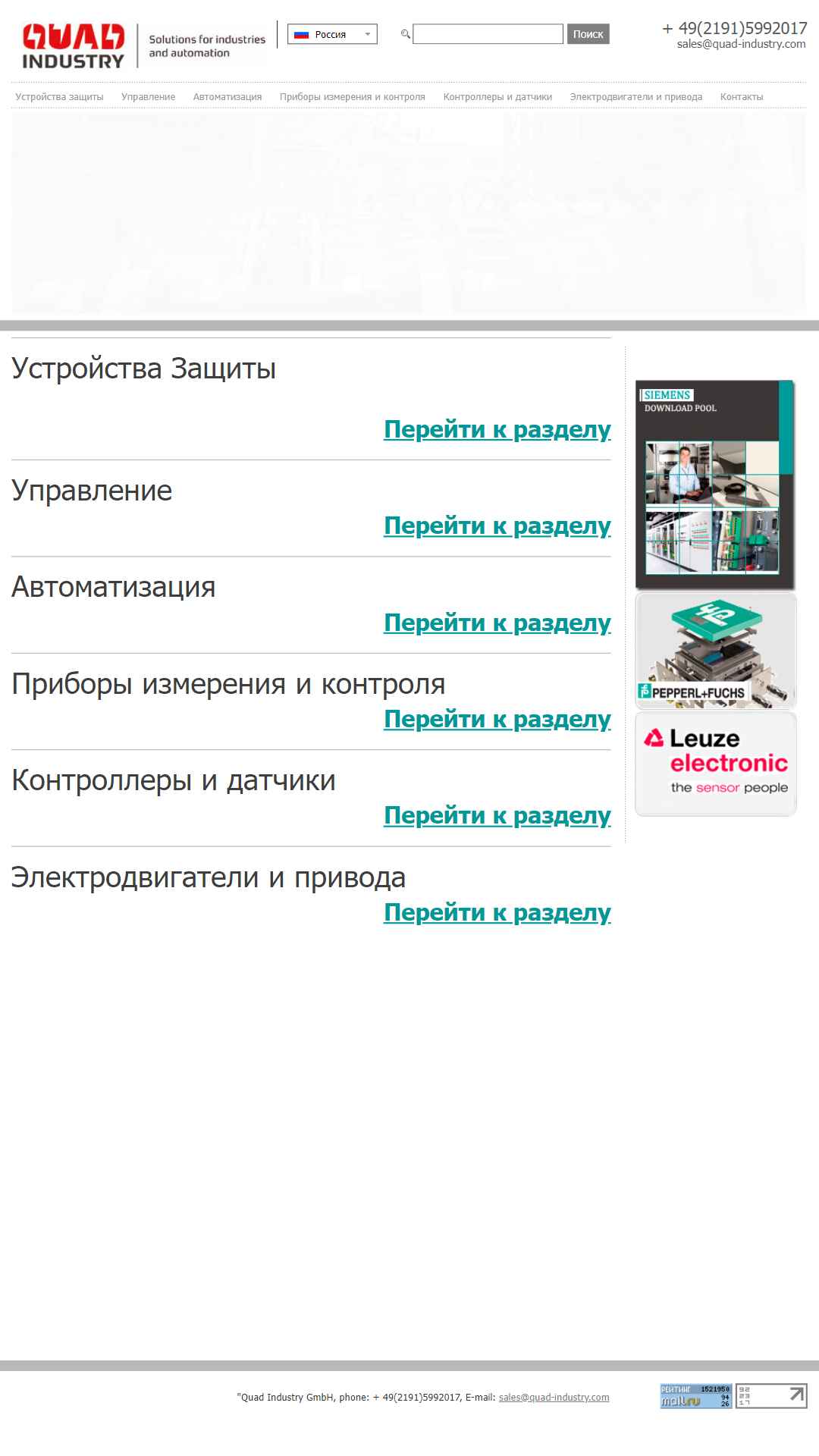Open Управление in top menu
Viewport: 819px width, 1456px height.
point(148,97)
